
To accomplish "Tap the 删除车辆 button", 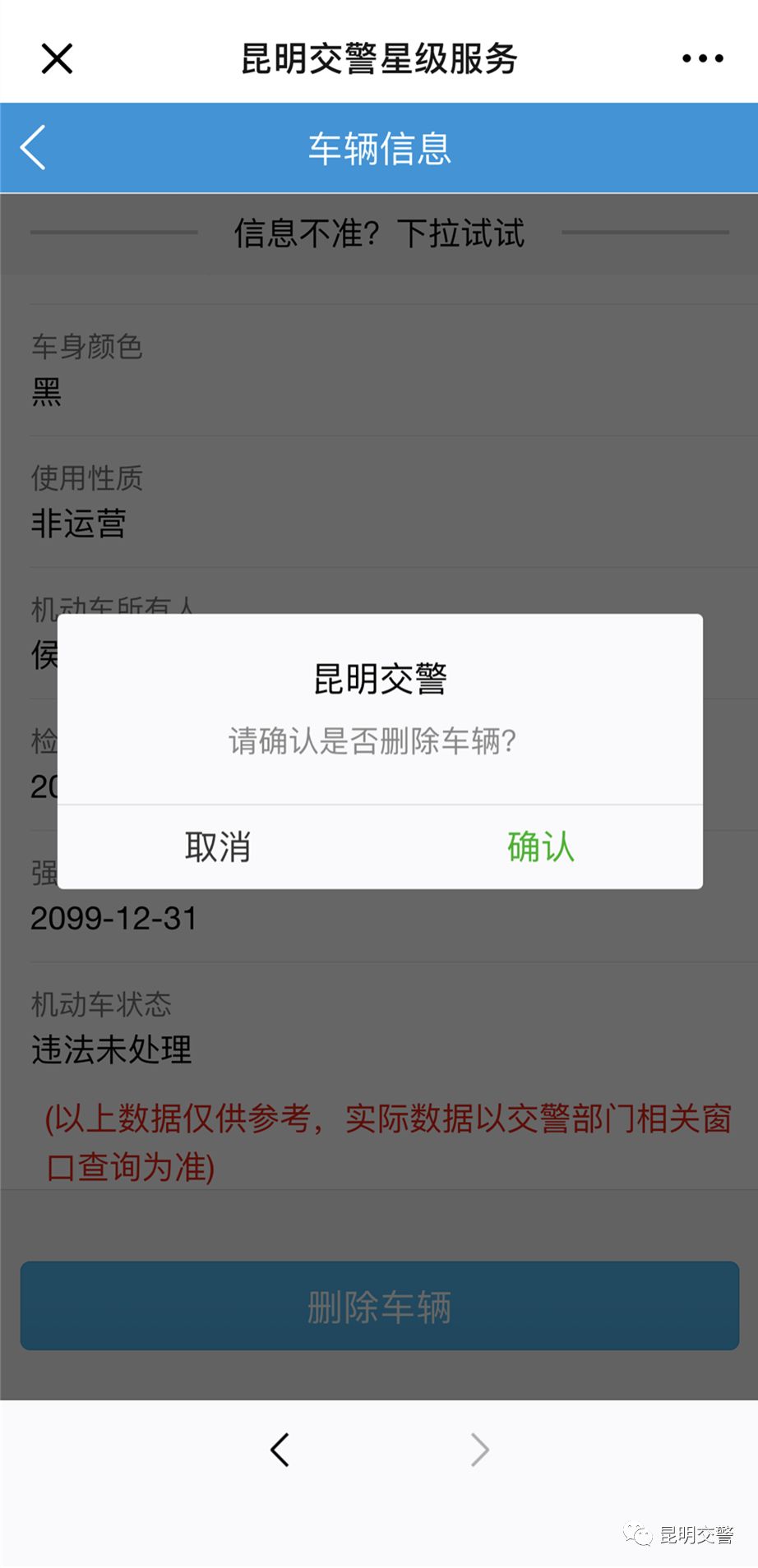I will (x=379, y=1306).
